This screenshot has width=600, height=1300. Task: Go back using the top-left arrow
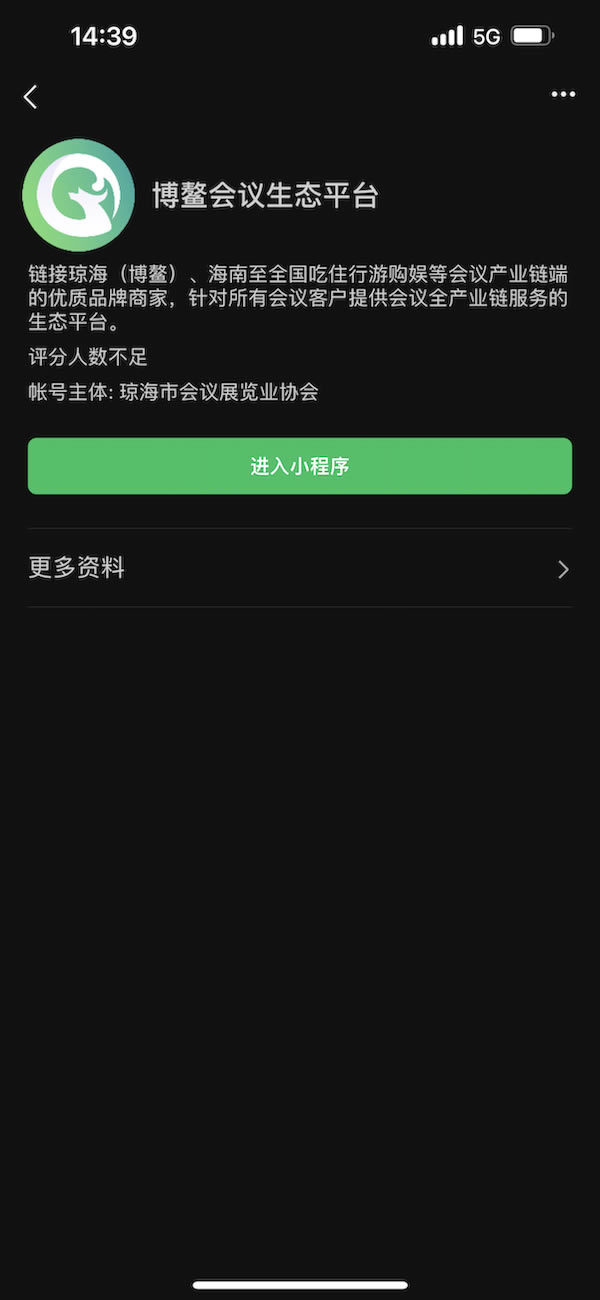[x=30, y=96]
